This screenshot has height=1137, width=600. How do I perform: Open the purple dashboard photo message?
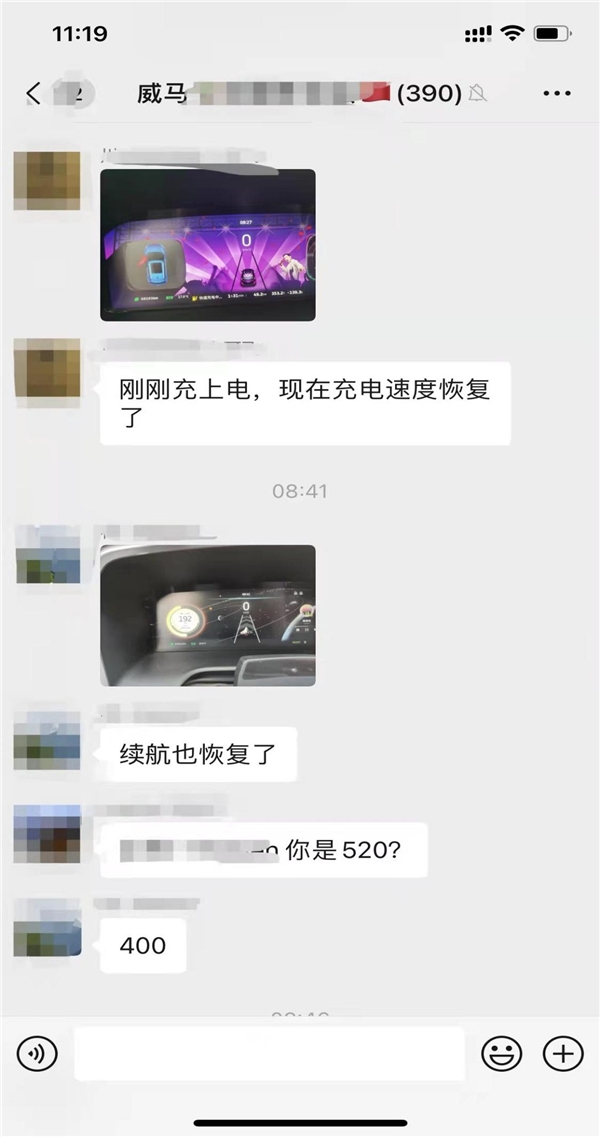click(208, 244)
